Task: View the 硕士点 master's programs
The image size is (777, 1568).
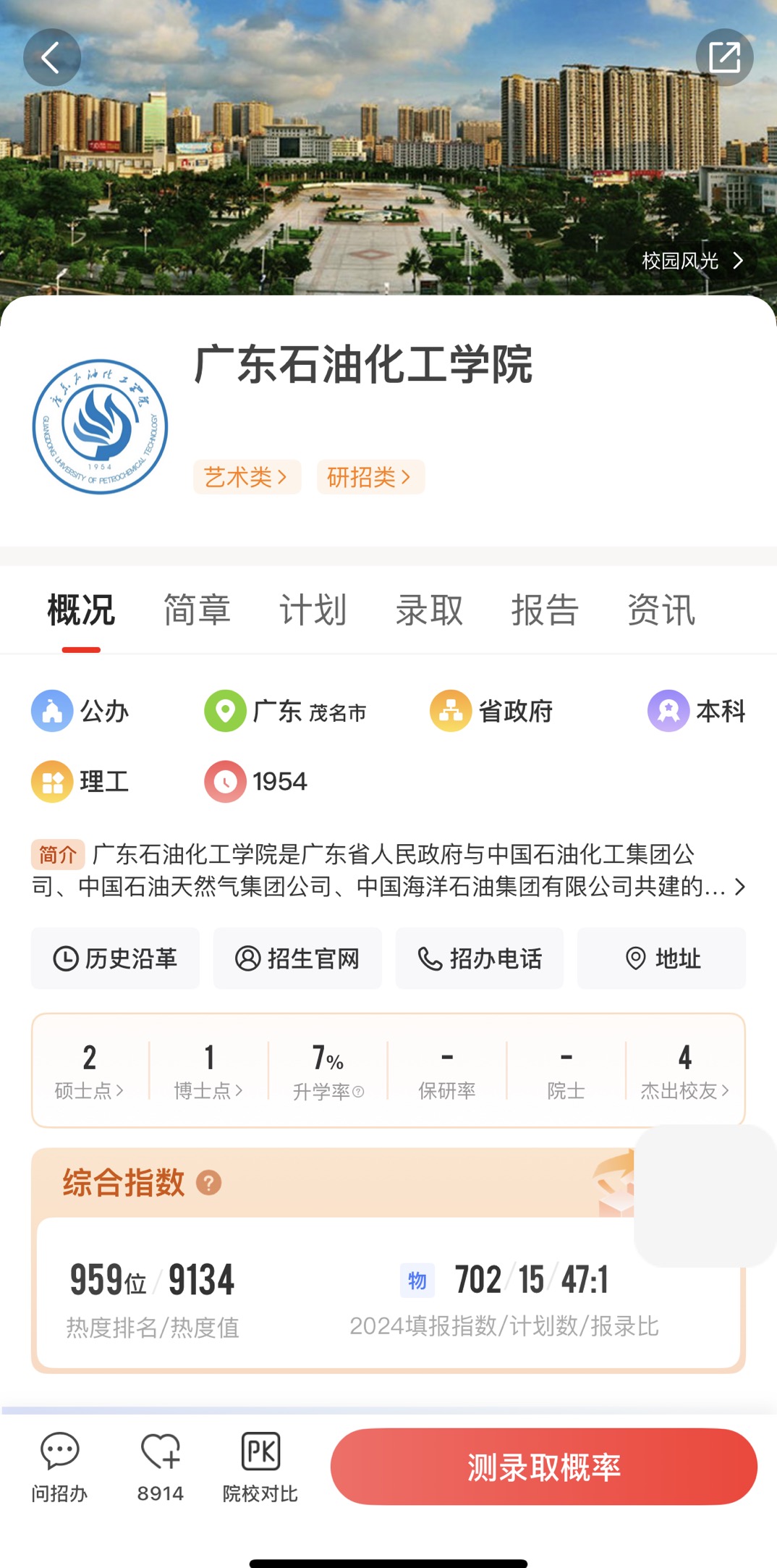Action: pos(90,1071)
